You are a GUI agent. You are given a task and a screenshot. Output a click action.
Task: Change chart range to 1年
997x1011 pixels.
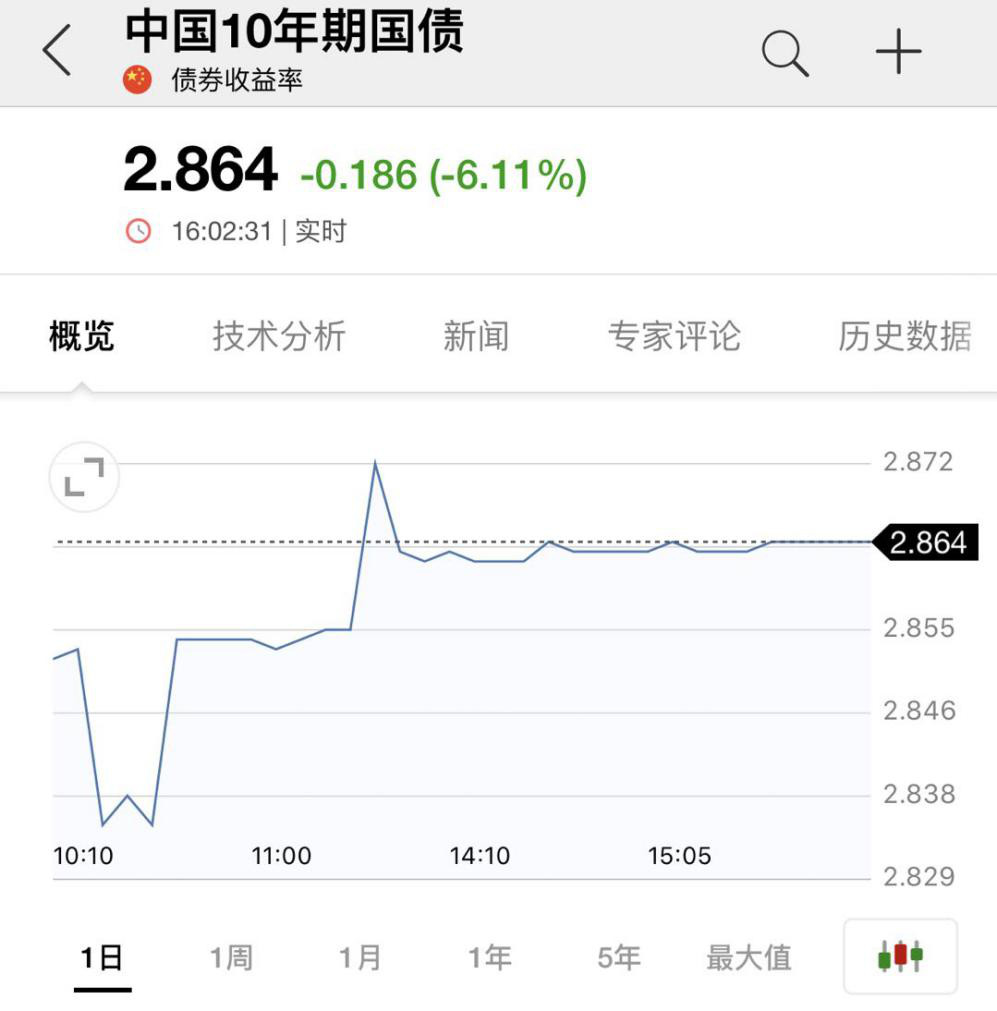coord(489,957)
